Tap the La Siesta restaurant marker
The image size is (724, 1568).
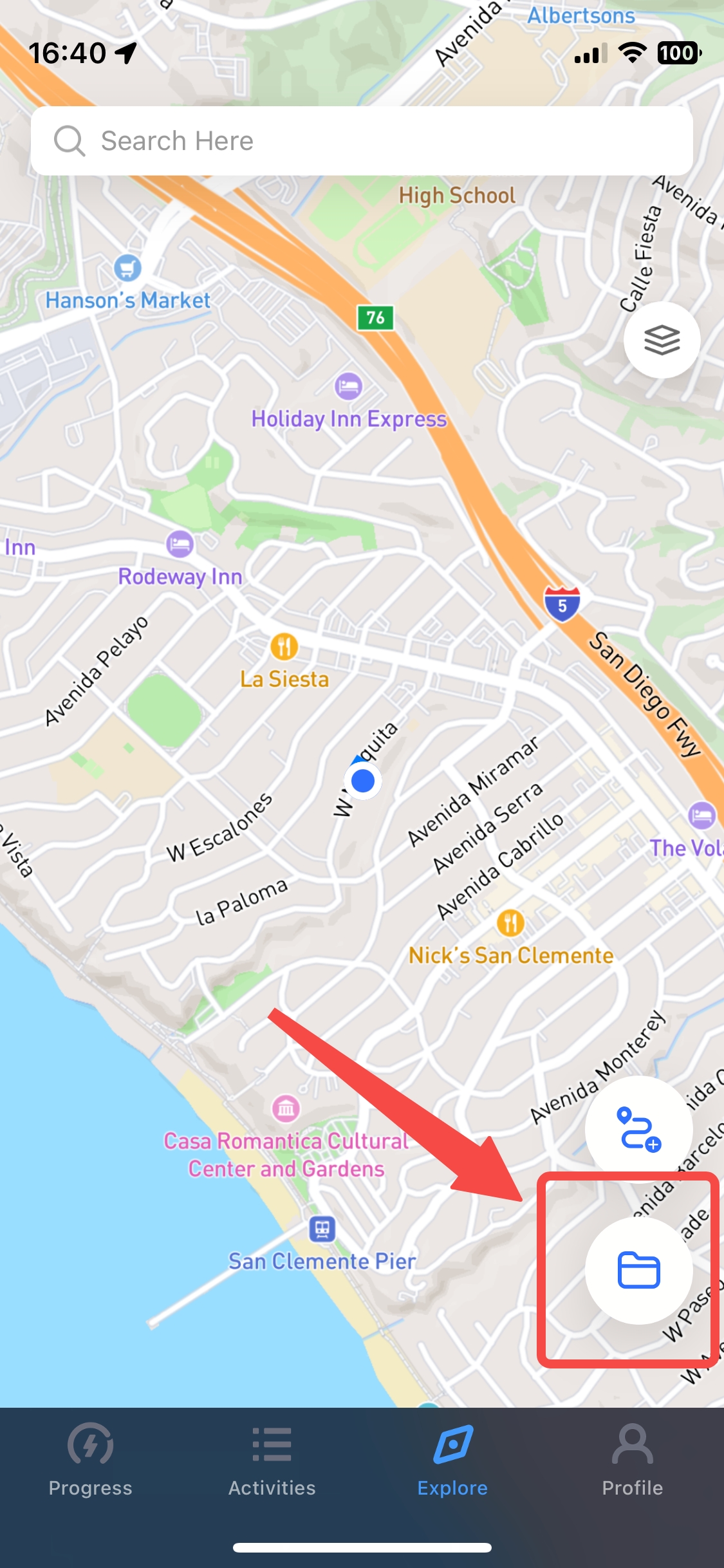click(284, 646)
